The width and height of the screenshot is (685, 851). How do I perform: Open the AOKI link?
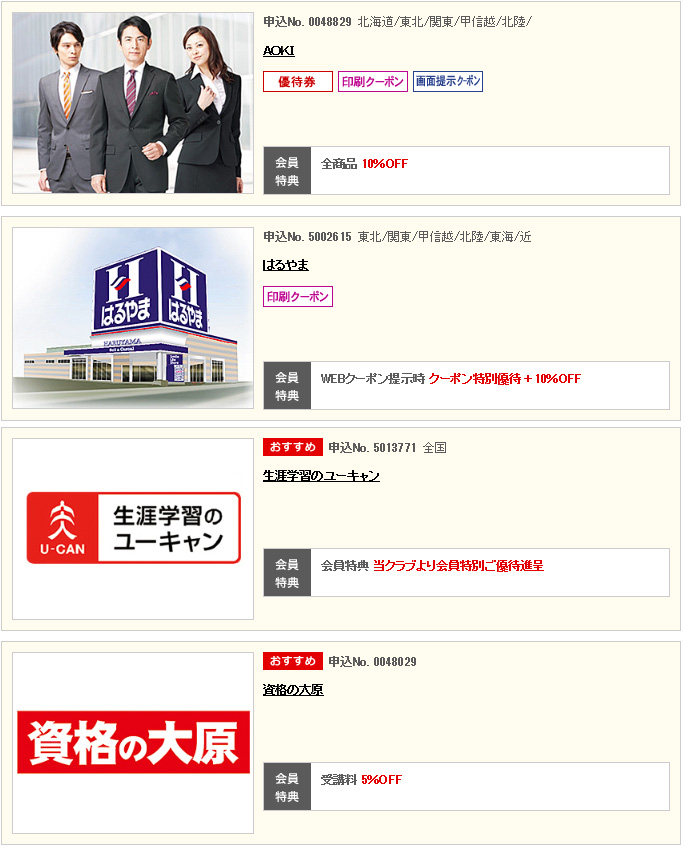[278, 51]
